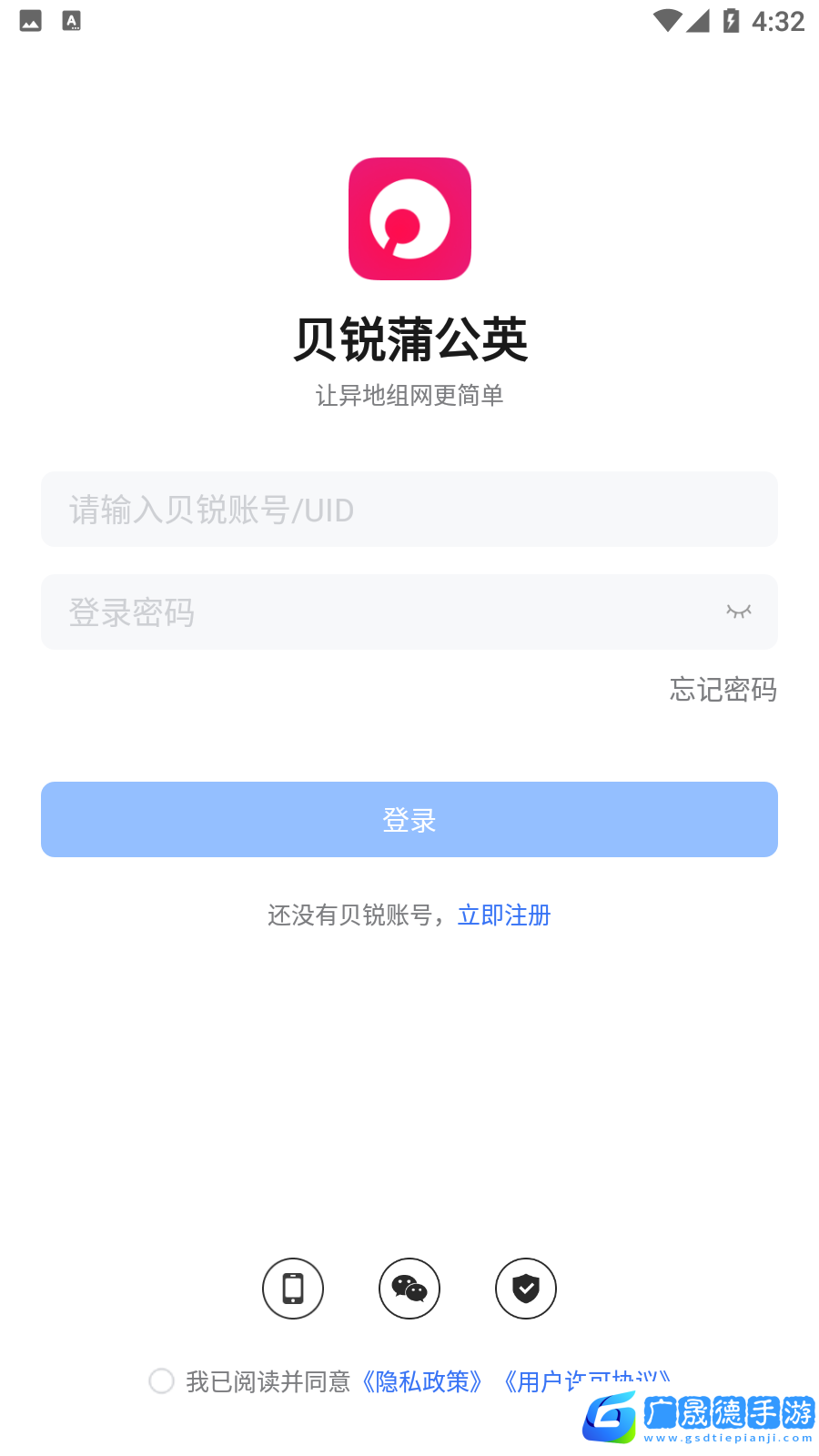Open 立即注册 to create an account
The height and width of the screenshot is (1456, 819).
coord(504,915)
